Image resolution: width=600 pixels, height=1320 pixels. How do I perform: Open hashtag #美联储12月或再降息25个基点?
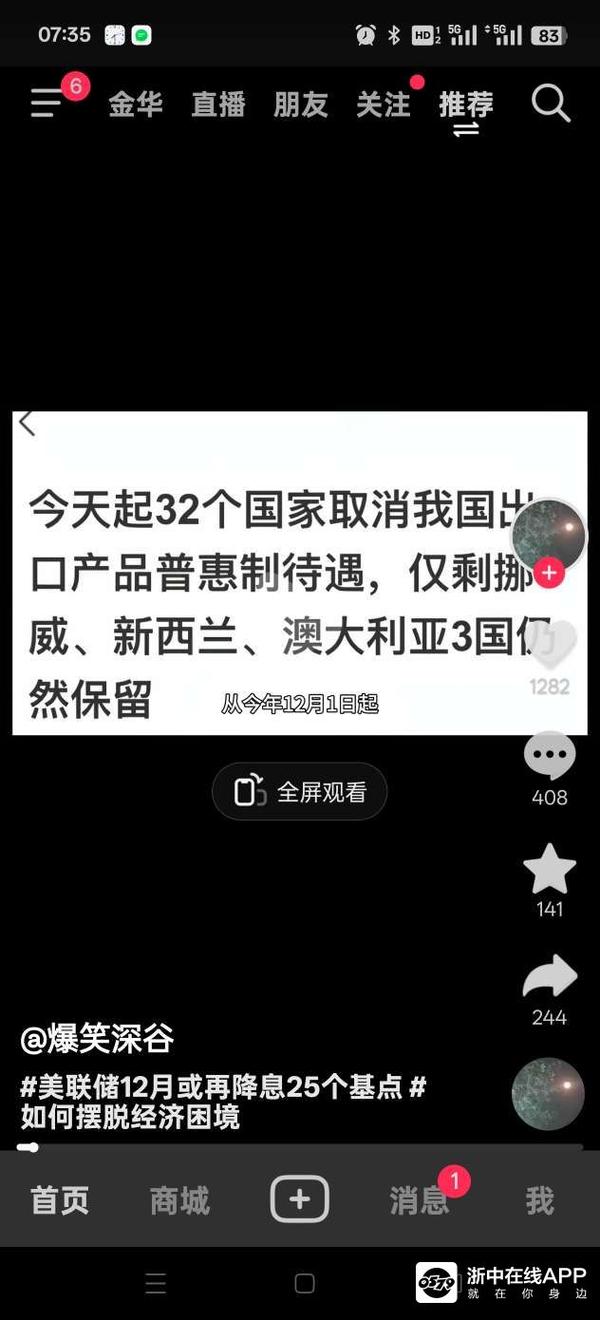[212, 1087]
